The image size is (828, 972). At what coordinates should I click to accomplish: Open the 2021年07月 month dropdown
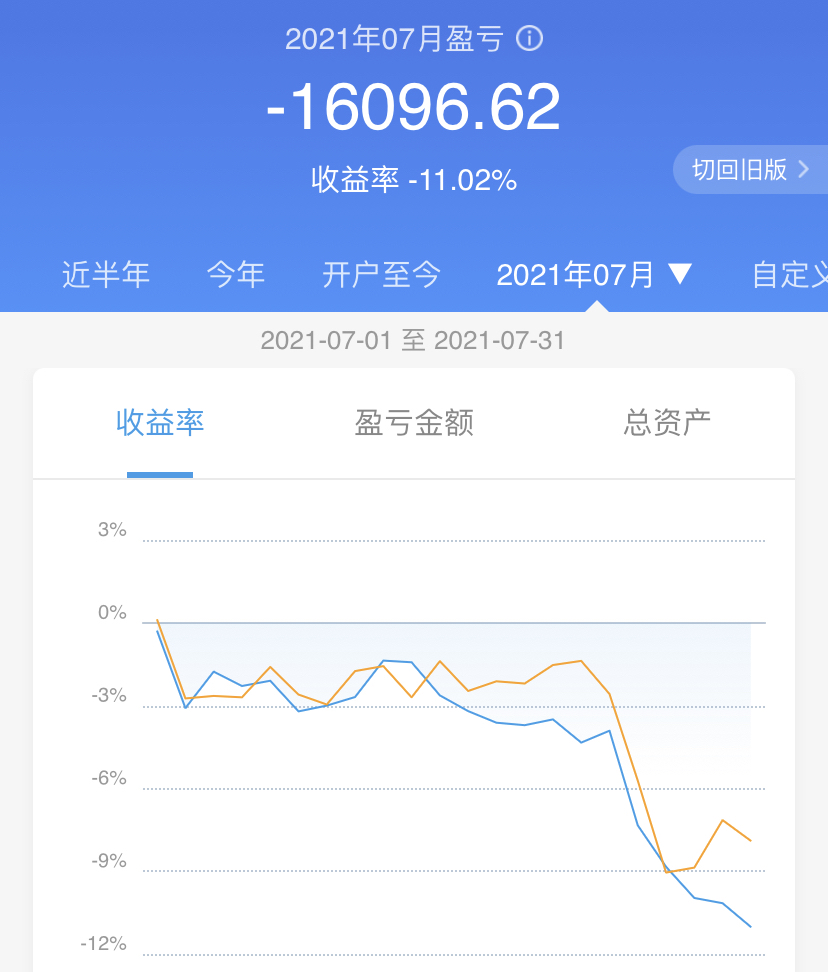[x=594, y=274]
